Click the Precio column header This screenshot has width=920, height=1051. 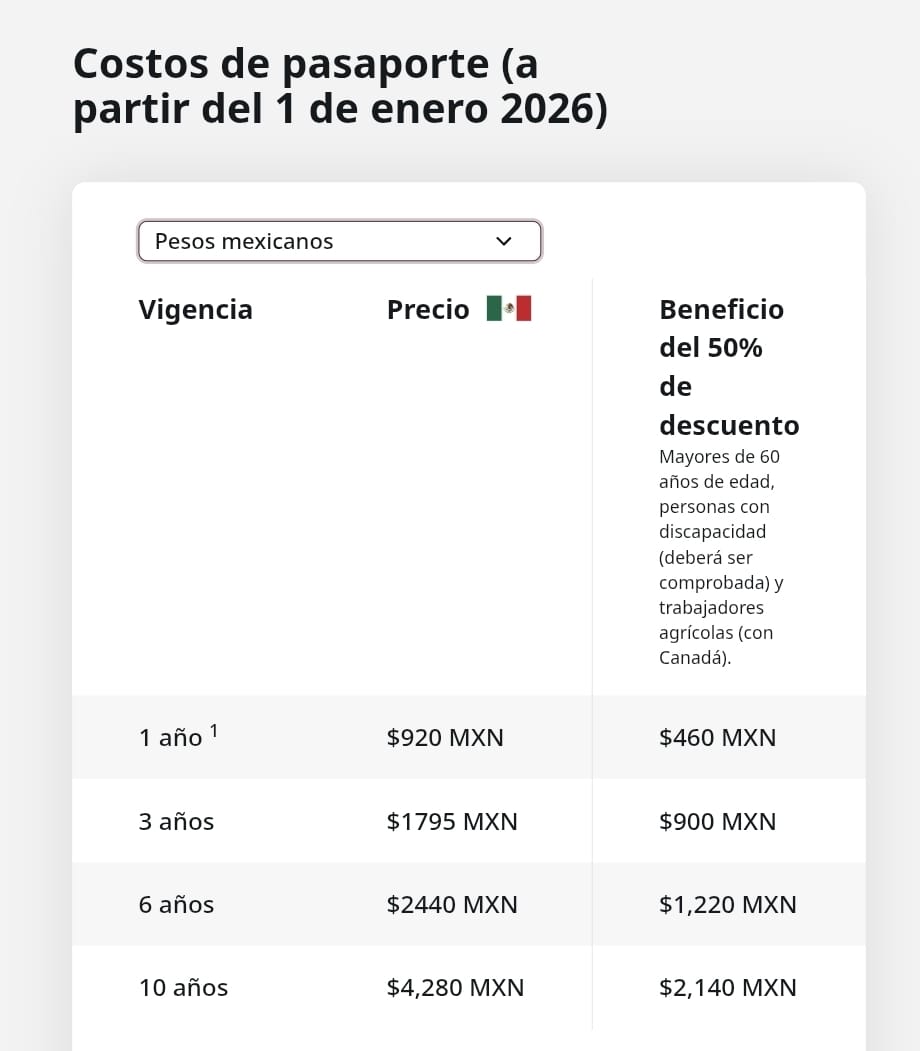[x=428, y=310]
